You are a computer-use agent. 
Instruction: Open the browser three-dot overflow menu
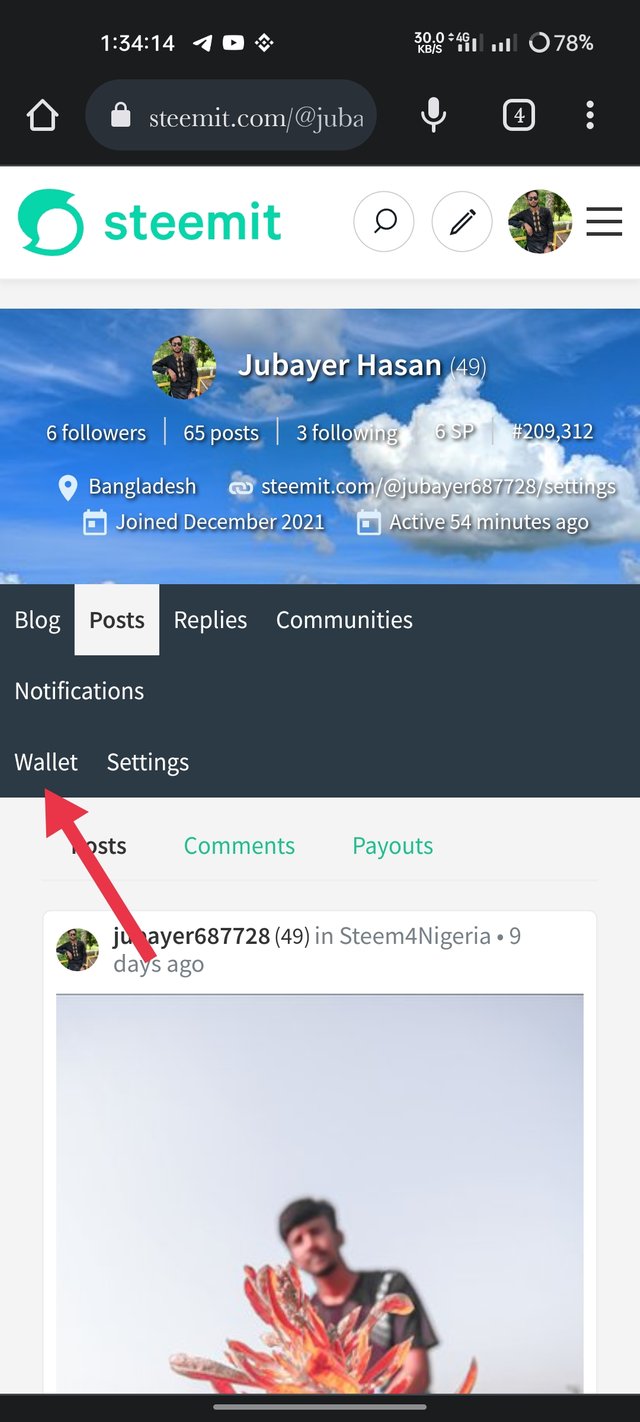coord(590,116)
